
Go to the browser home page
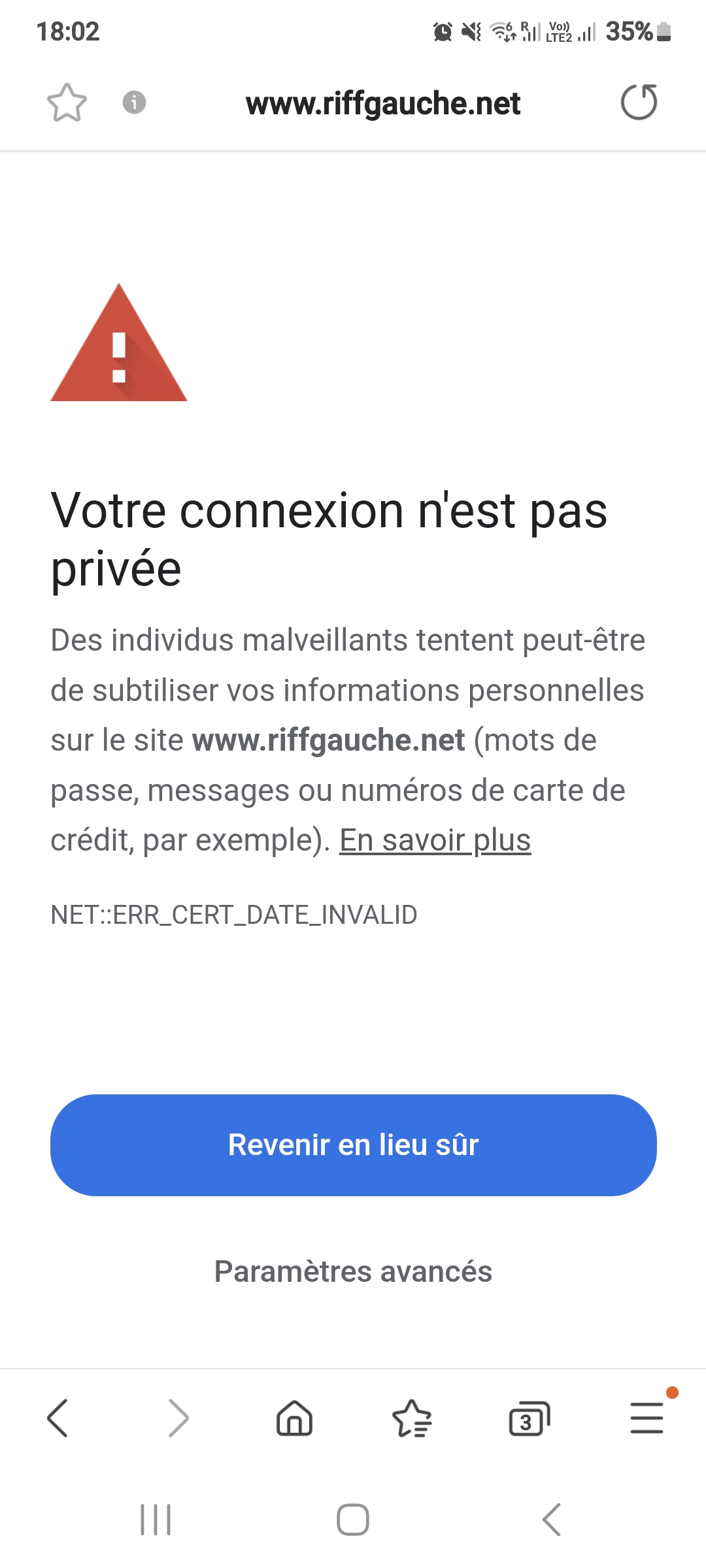(295, 1418)
